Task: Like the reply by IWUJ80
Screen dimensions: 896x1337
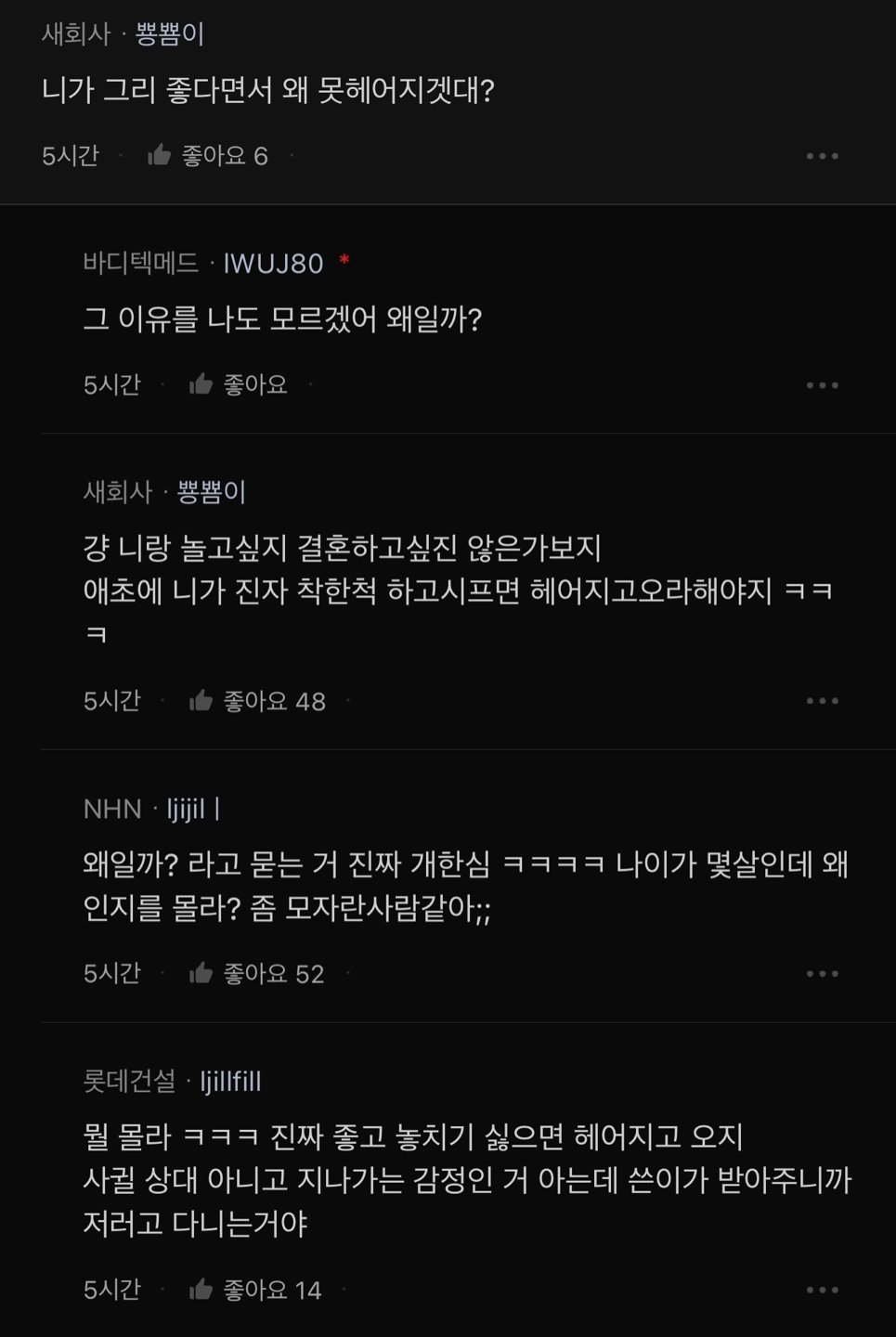Action: (201, 384)
